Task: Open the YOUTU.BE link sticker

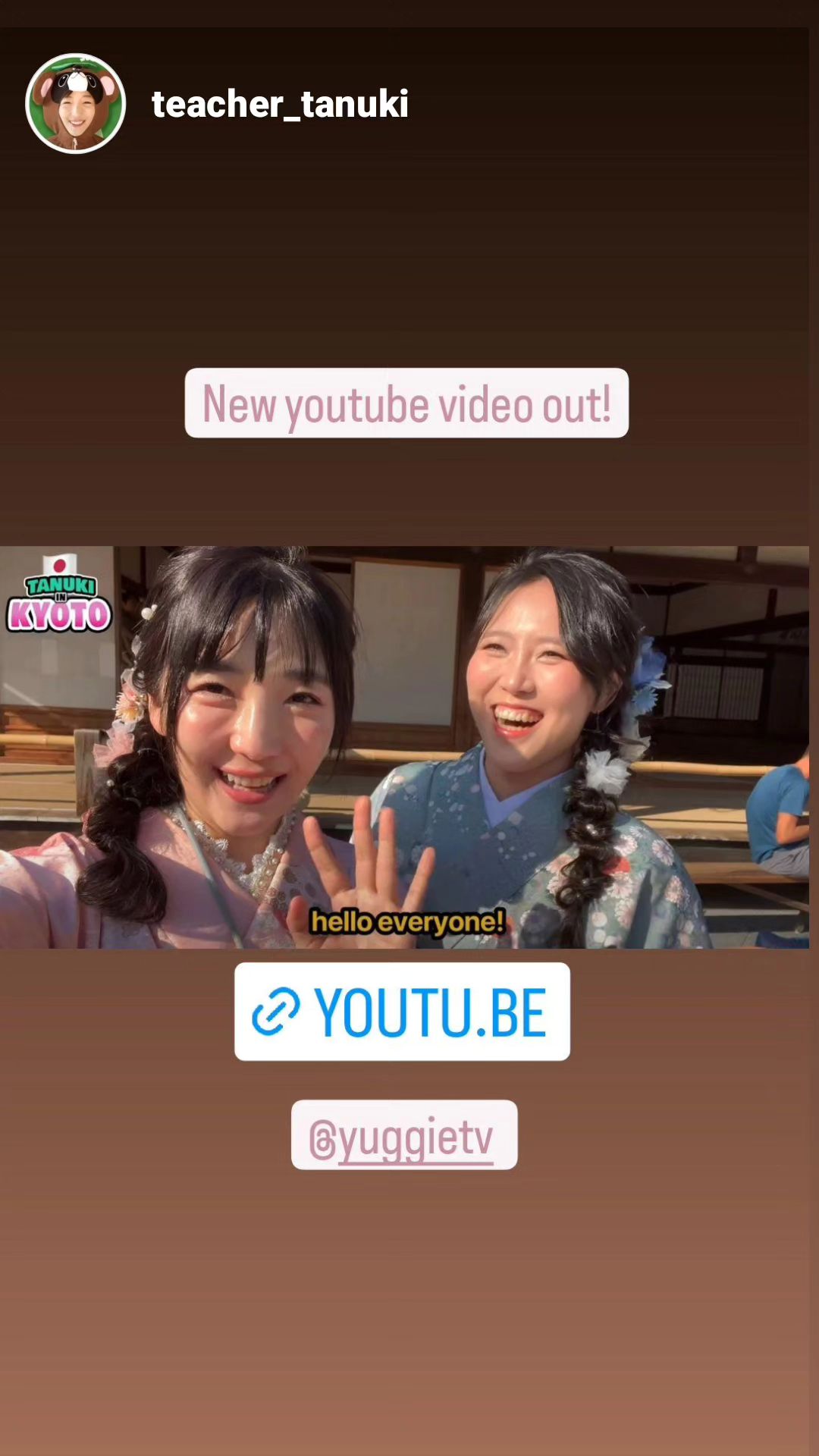Action: click(x=402, y=1012)
